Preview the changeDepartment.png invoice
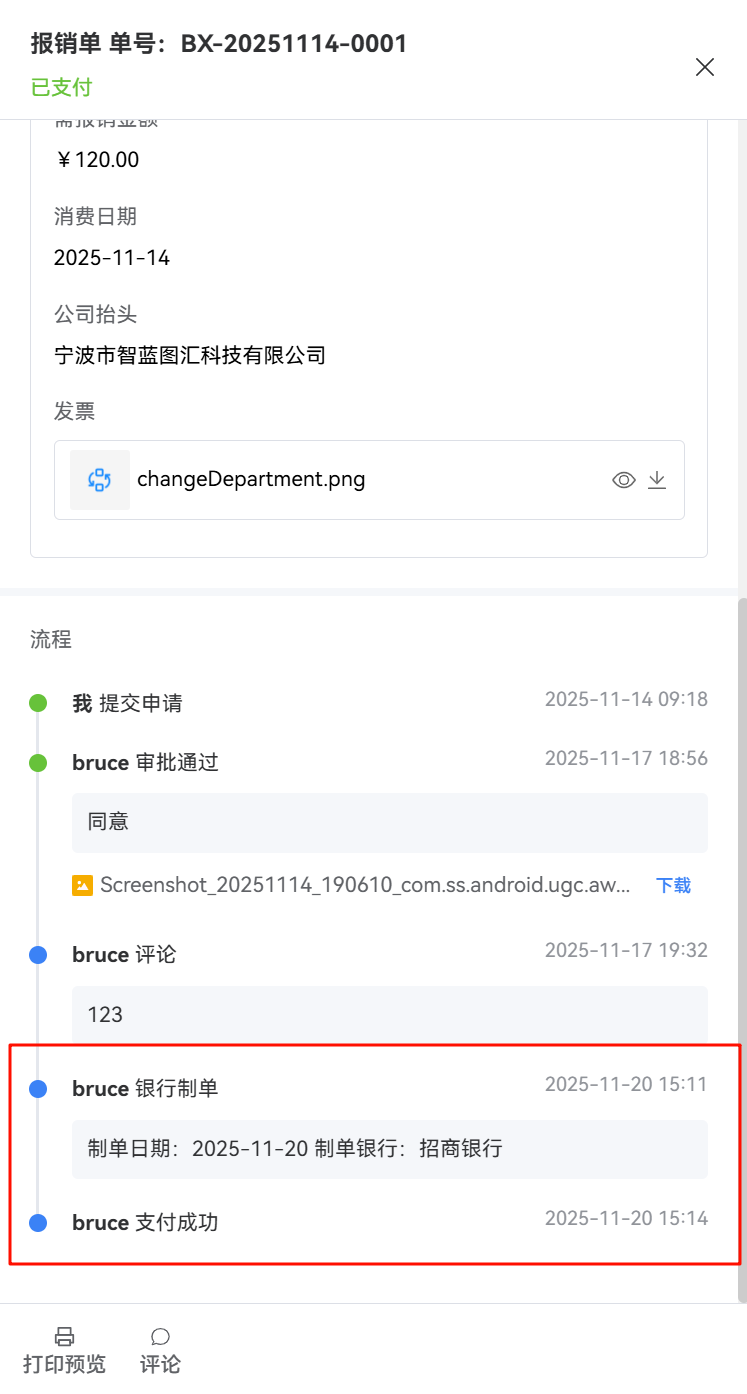747x1394 pixels. [623, 480]
